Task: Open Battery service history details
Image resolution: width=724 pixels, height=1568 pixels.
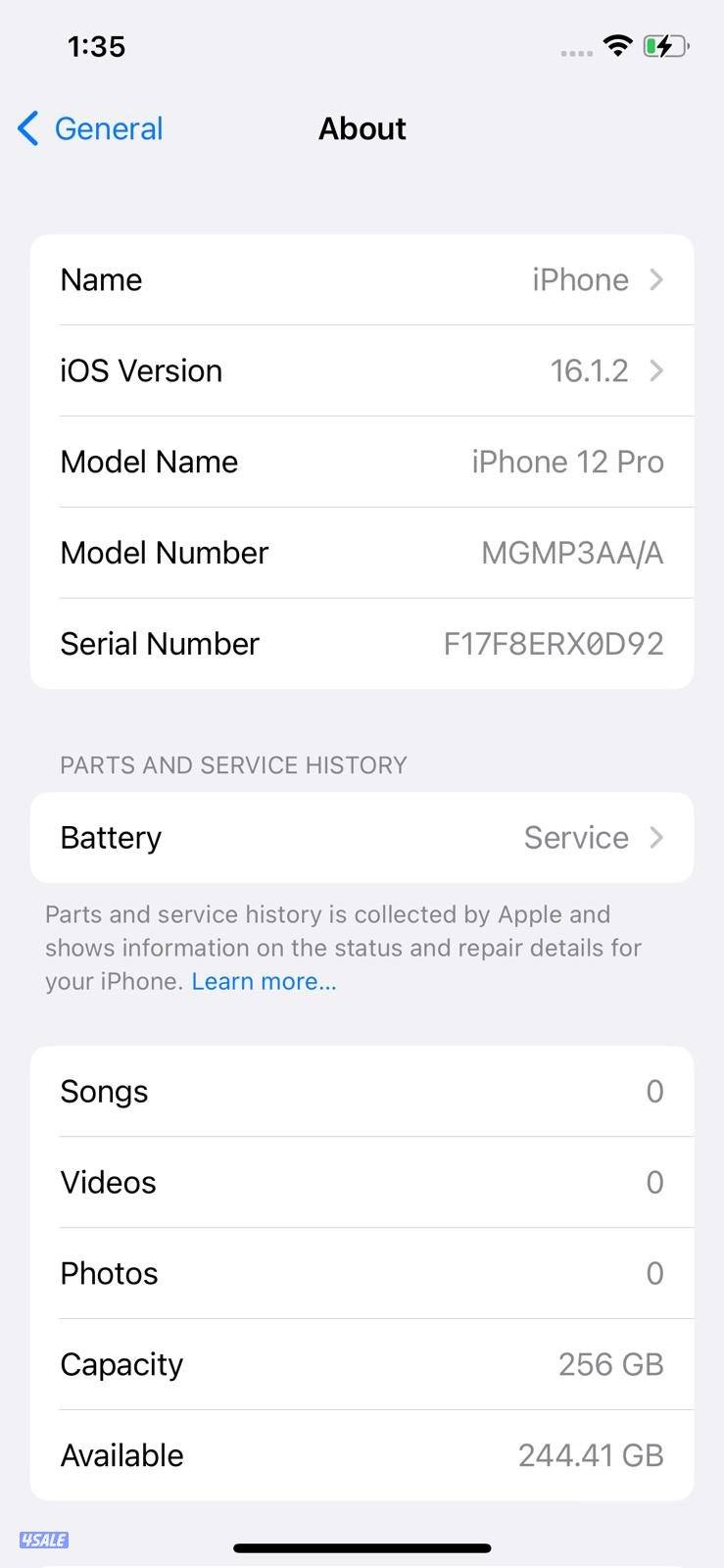Action: [362, 837]
